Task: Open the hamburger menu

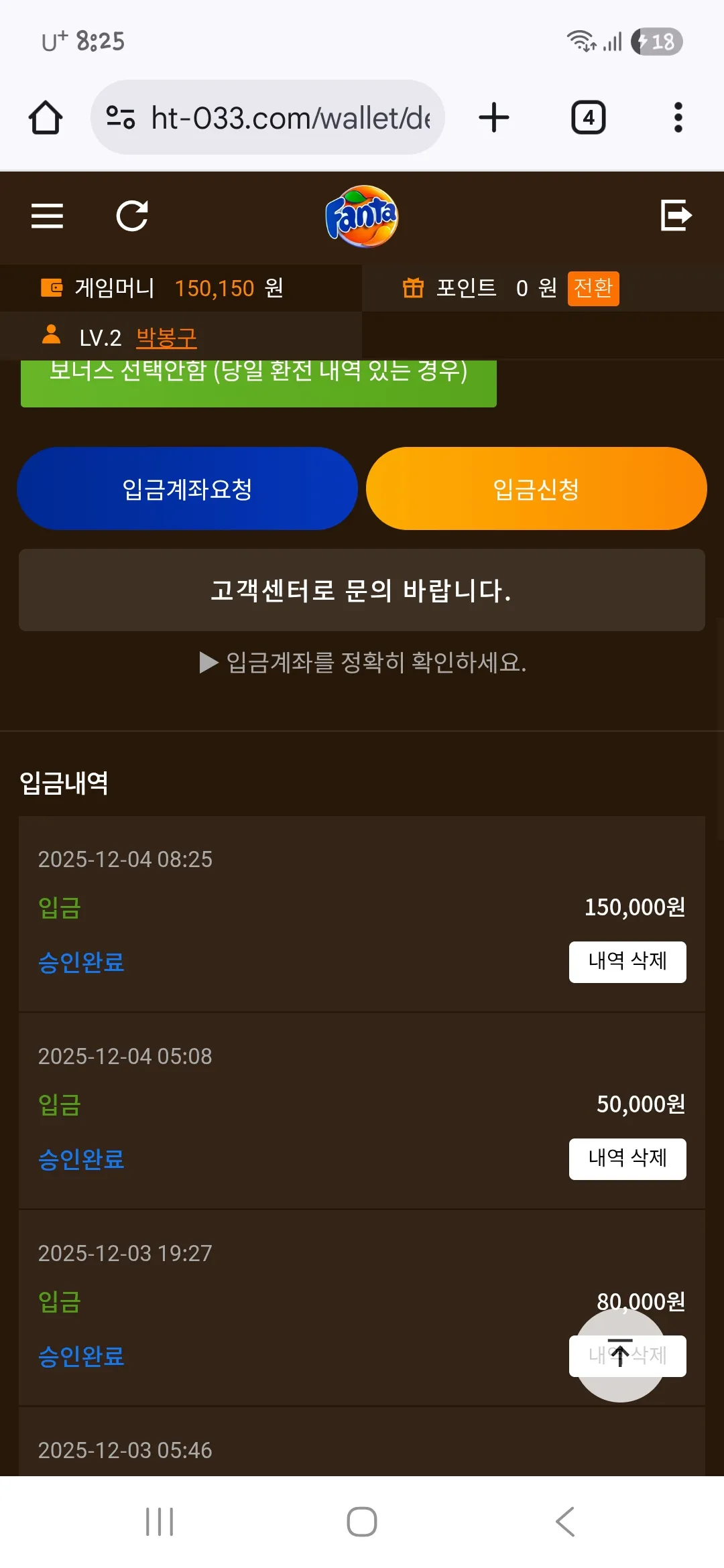Action: (x=47, y=216)
